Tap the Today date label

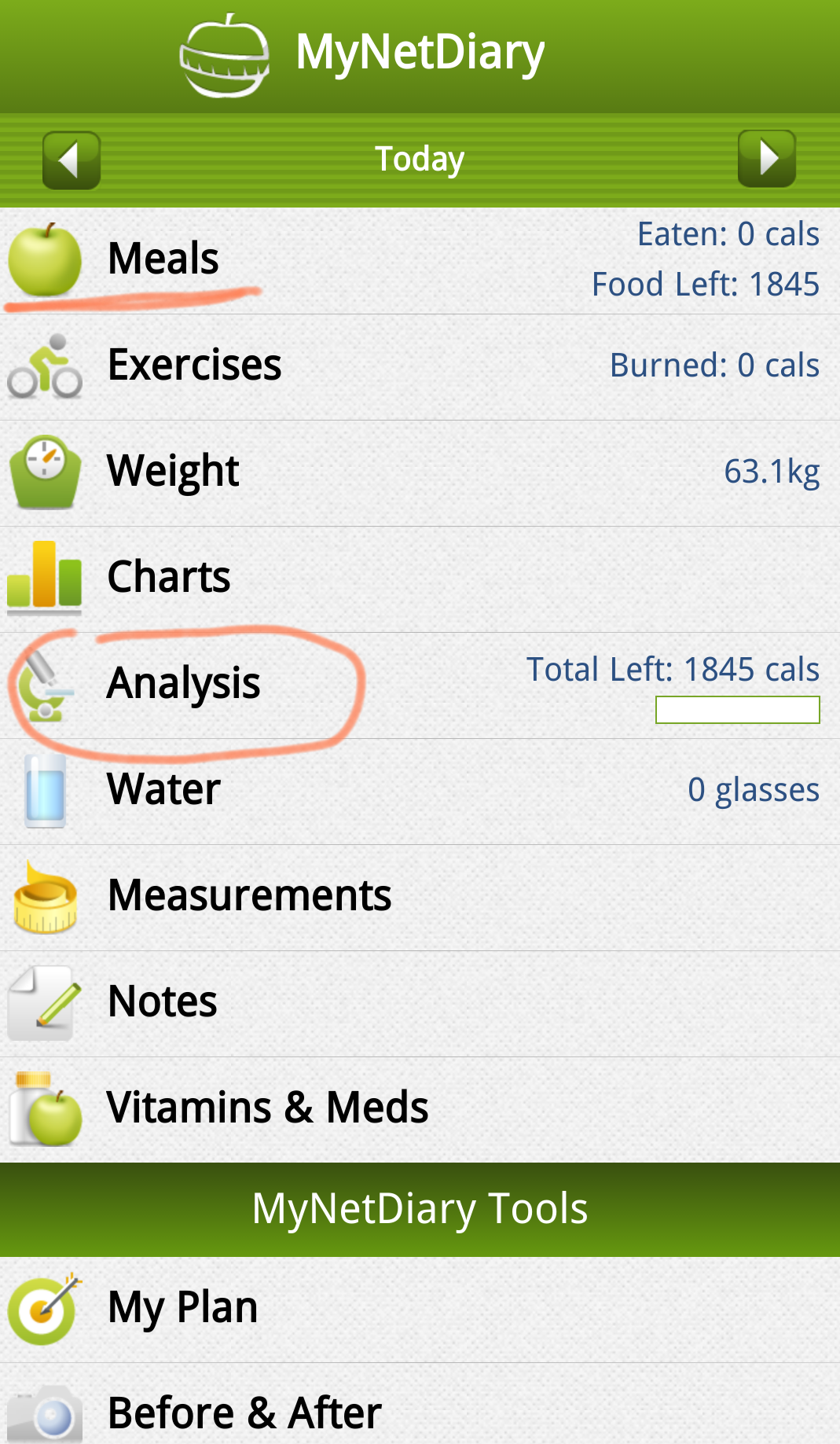click(420, 160)
